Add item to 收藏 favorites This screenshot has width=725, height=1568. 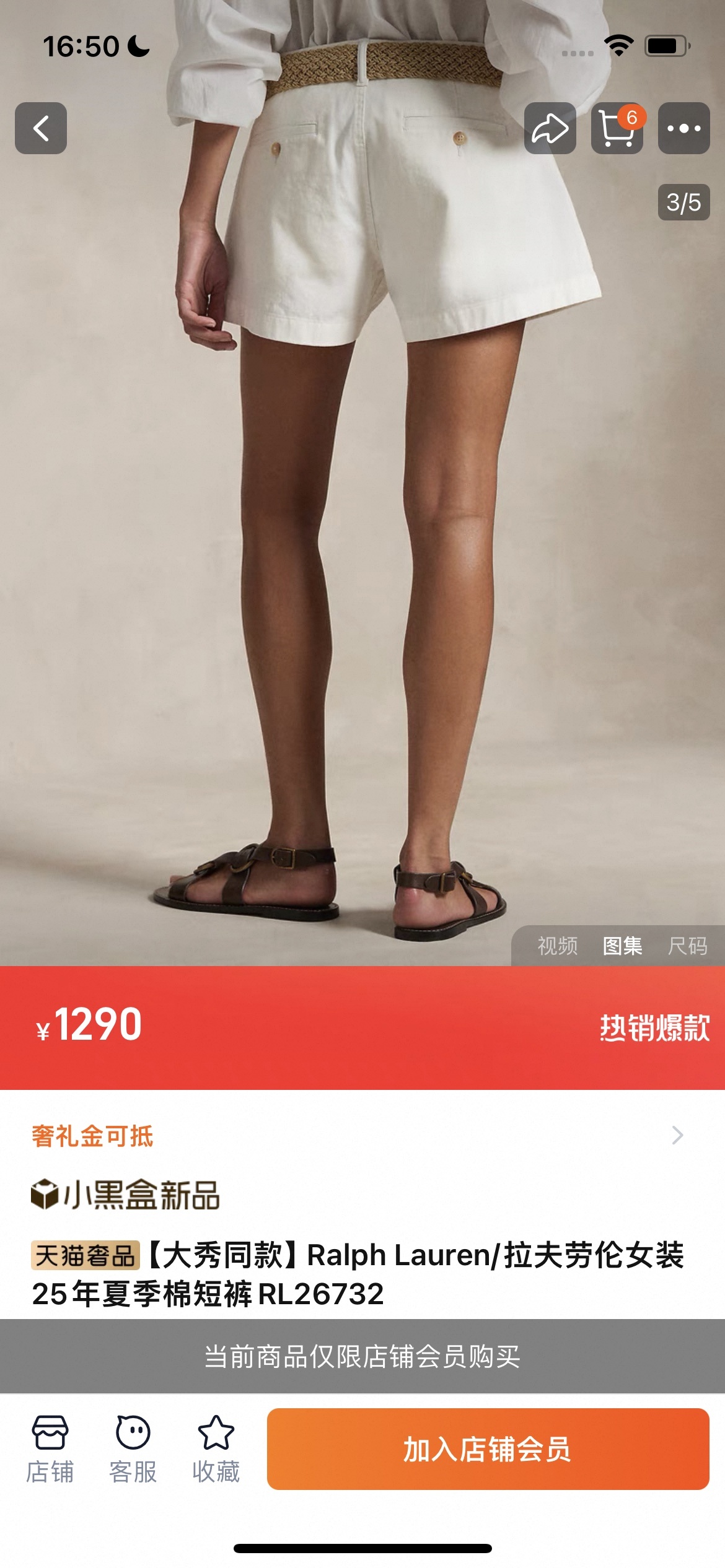click(x=216, y=1448)
